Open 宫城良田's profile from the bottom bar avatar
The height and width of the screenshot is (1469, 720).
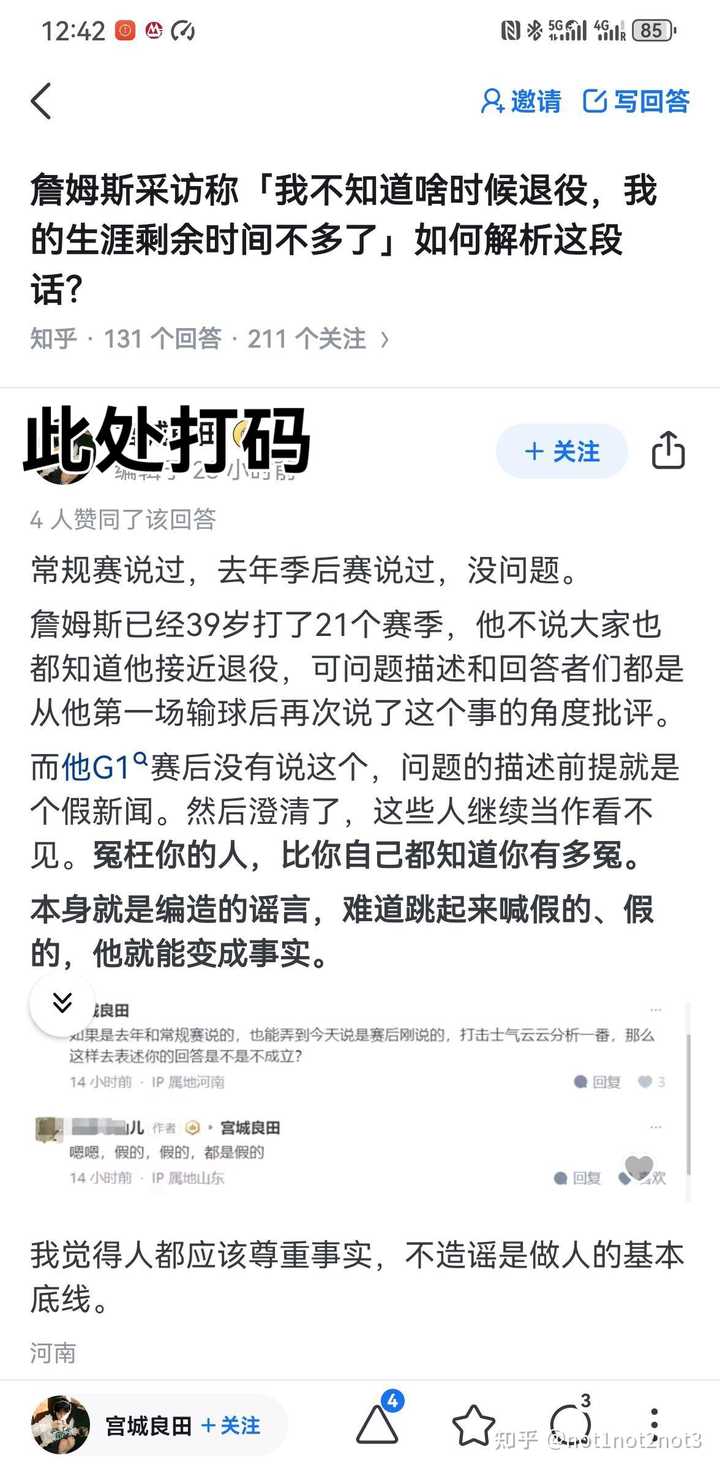pos(61,1425)
